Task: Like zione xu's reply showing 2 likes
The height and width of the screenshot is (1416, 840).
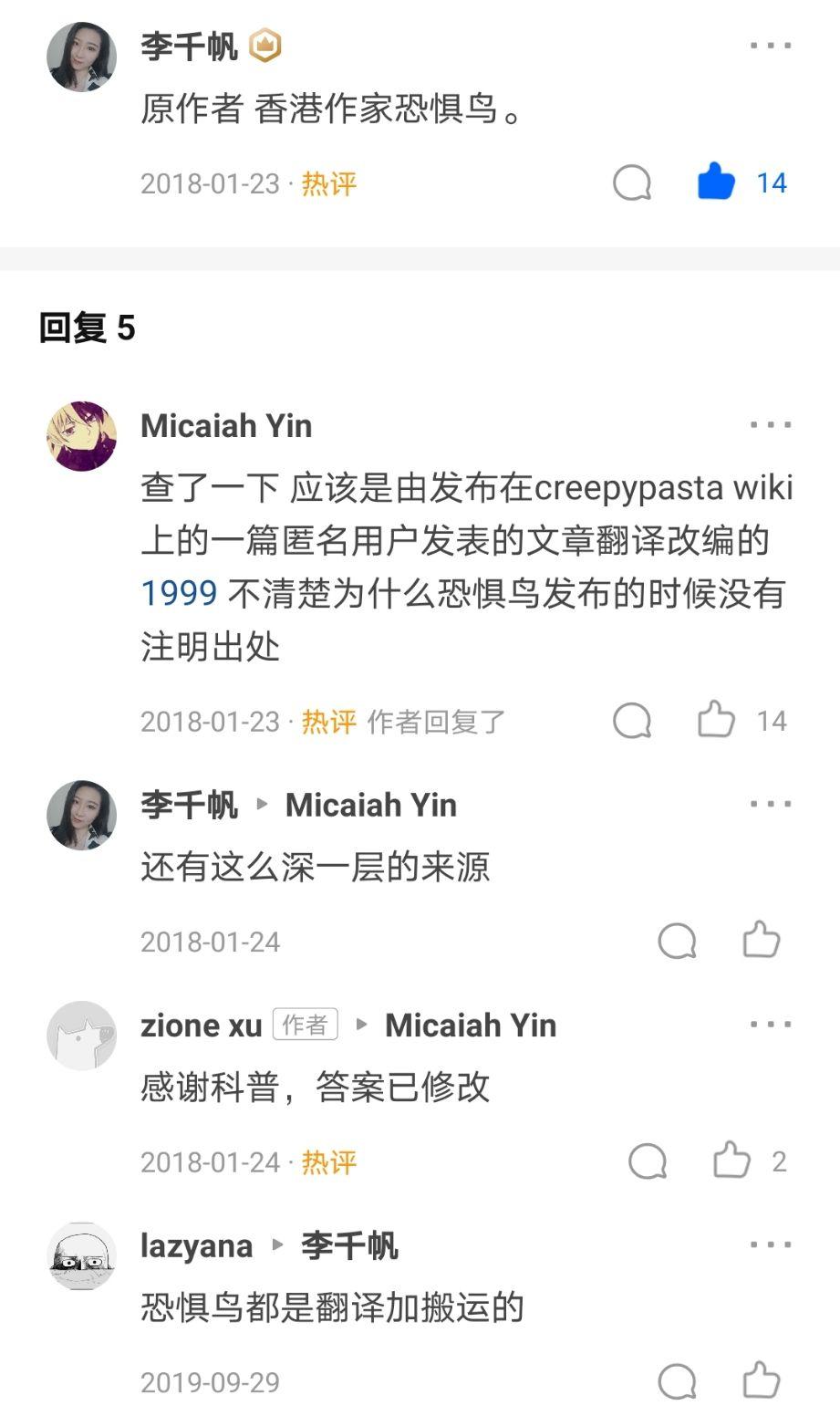Action: (x=731, y=1161)
